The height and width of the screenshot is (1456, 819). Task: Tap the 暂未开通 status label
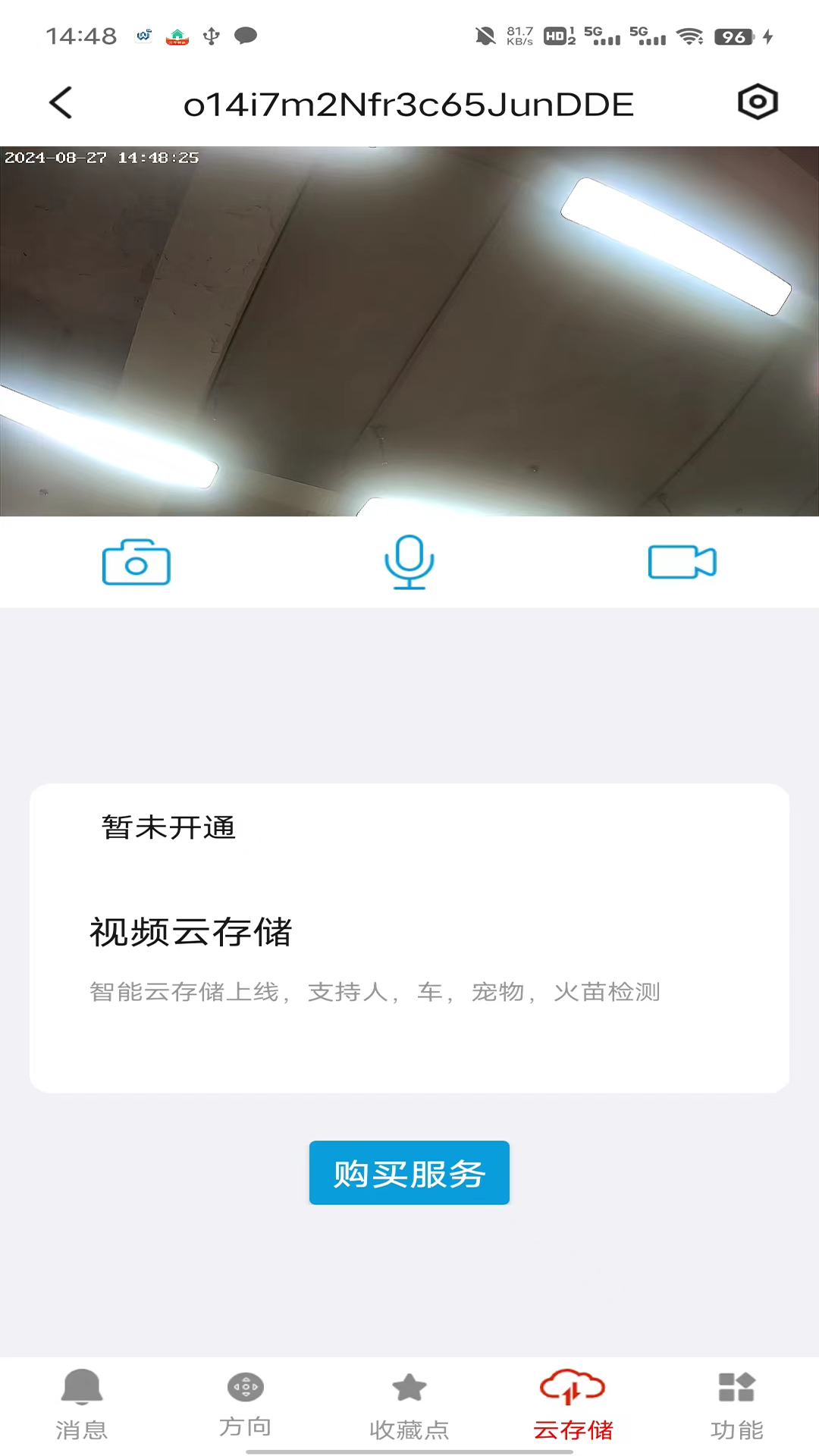pyautogui.click(x=168, y=828)
